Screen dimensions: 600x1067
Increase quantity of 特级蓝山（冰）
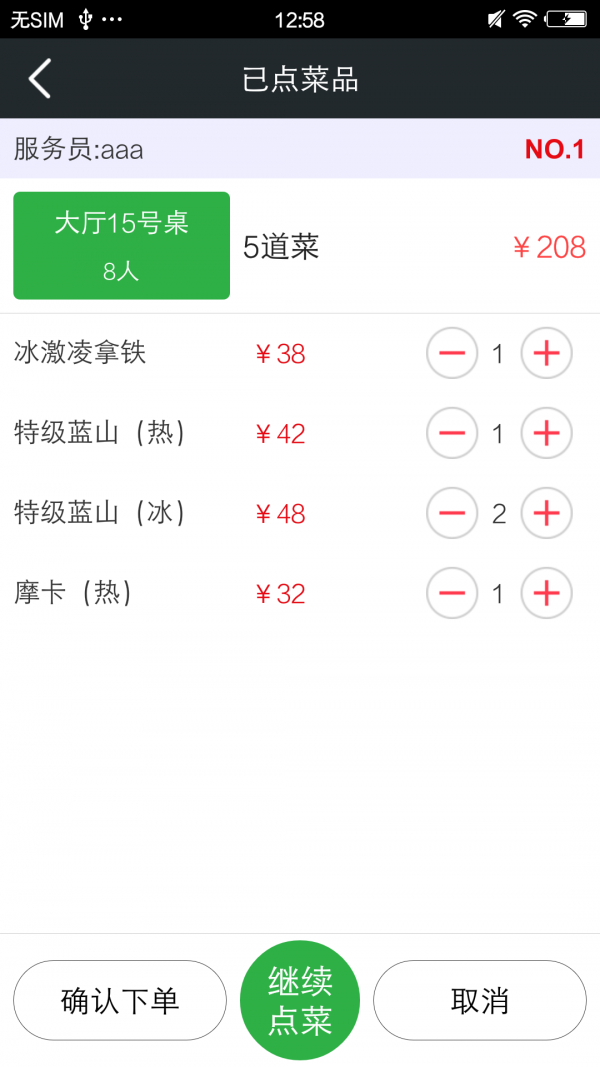(546, 514)
